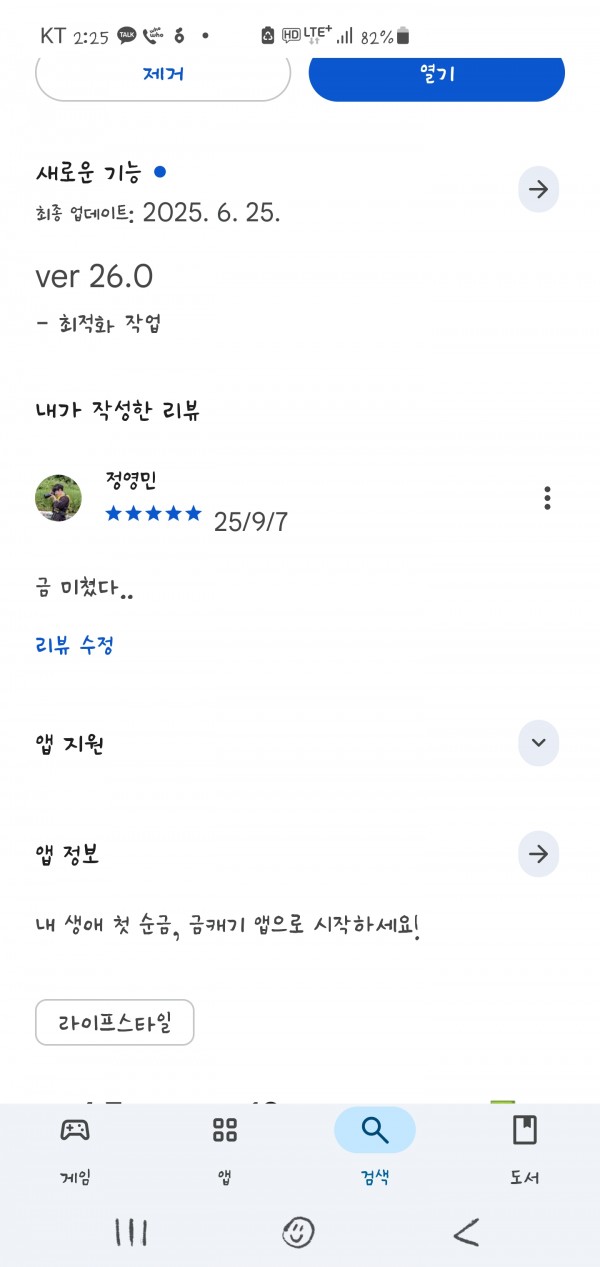Viewport: 600px width, 1267px height.
Task: Go to the 검색 tab
Action: coord(375,1150)
